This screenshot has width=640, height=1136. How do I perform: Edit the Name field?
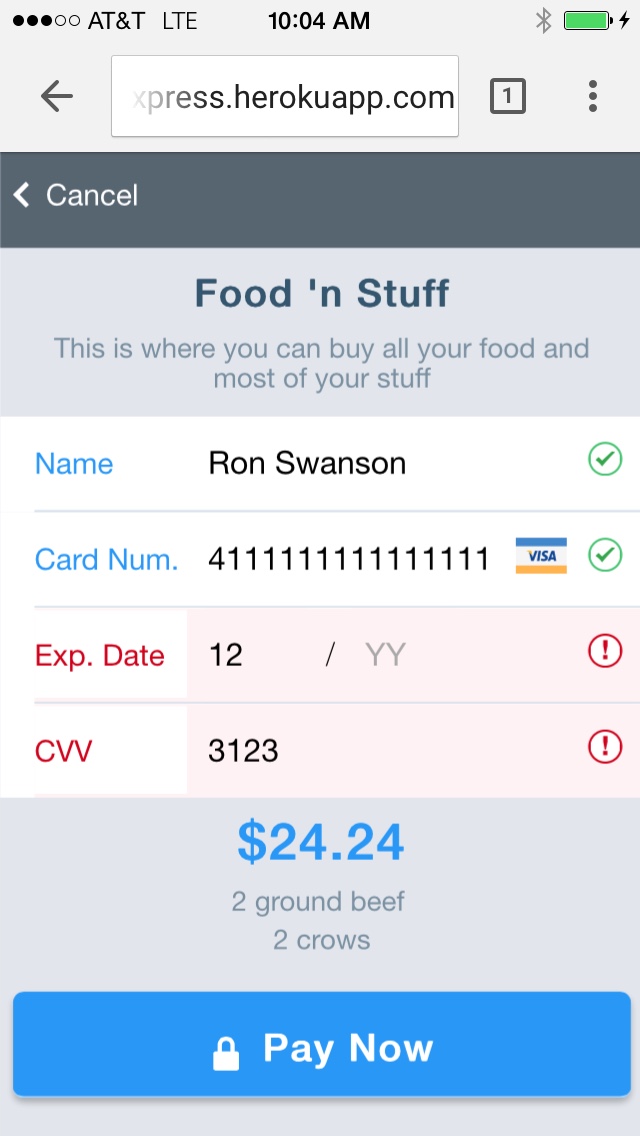[391, 462]
